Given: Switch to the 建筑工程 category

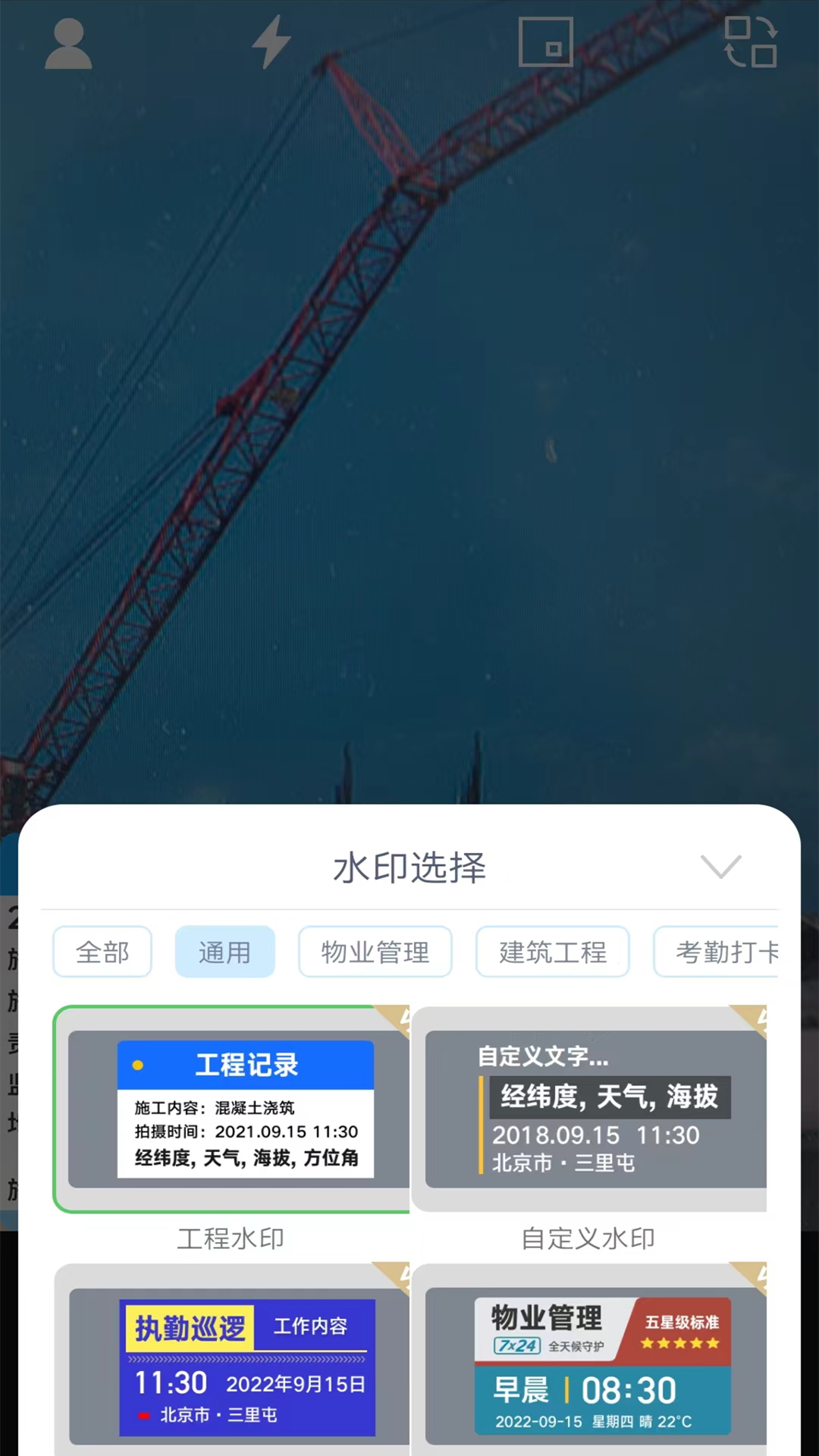Looking at the screenshot, I should point(553,952).
